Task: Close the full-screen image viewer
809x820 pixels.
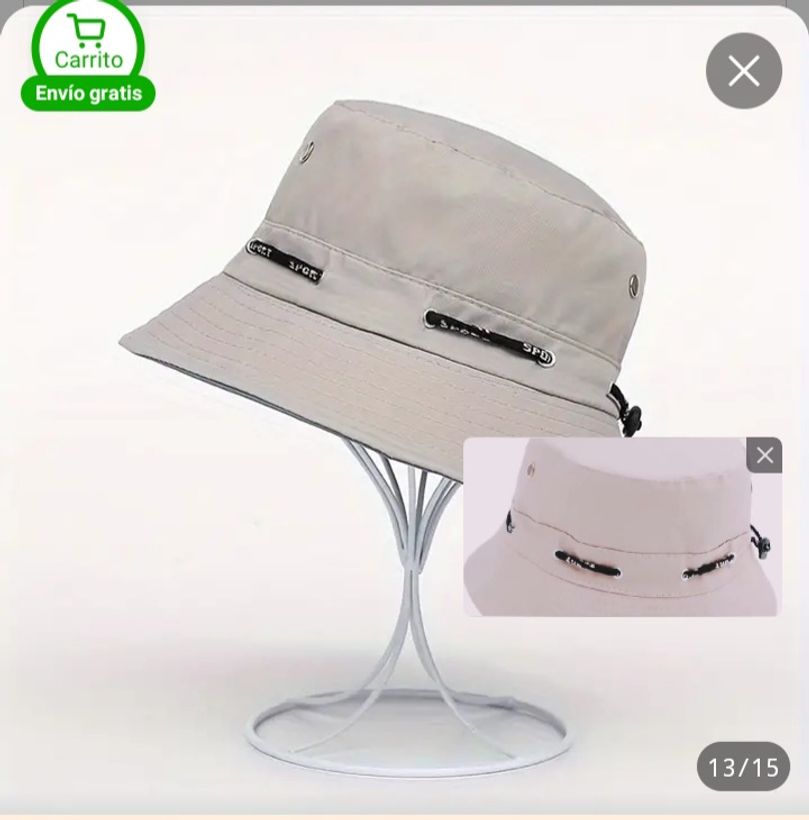Action: (743, 71)
